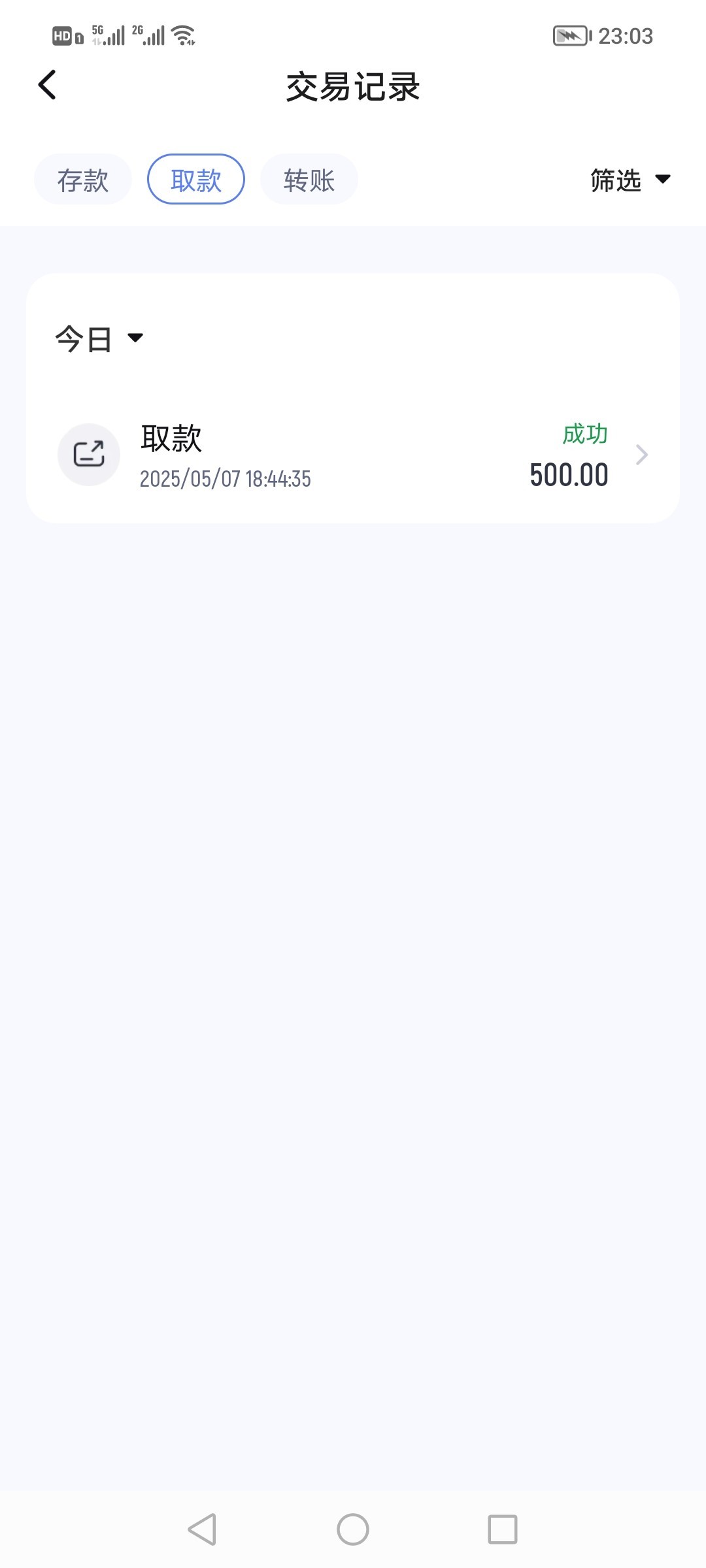This screenshot has width=706, height=1568.
Task: Tap the system home button
Action: click(353, 1529)
